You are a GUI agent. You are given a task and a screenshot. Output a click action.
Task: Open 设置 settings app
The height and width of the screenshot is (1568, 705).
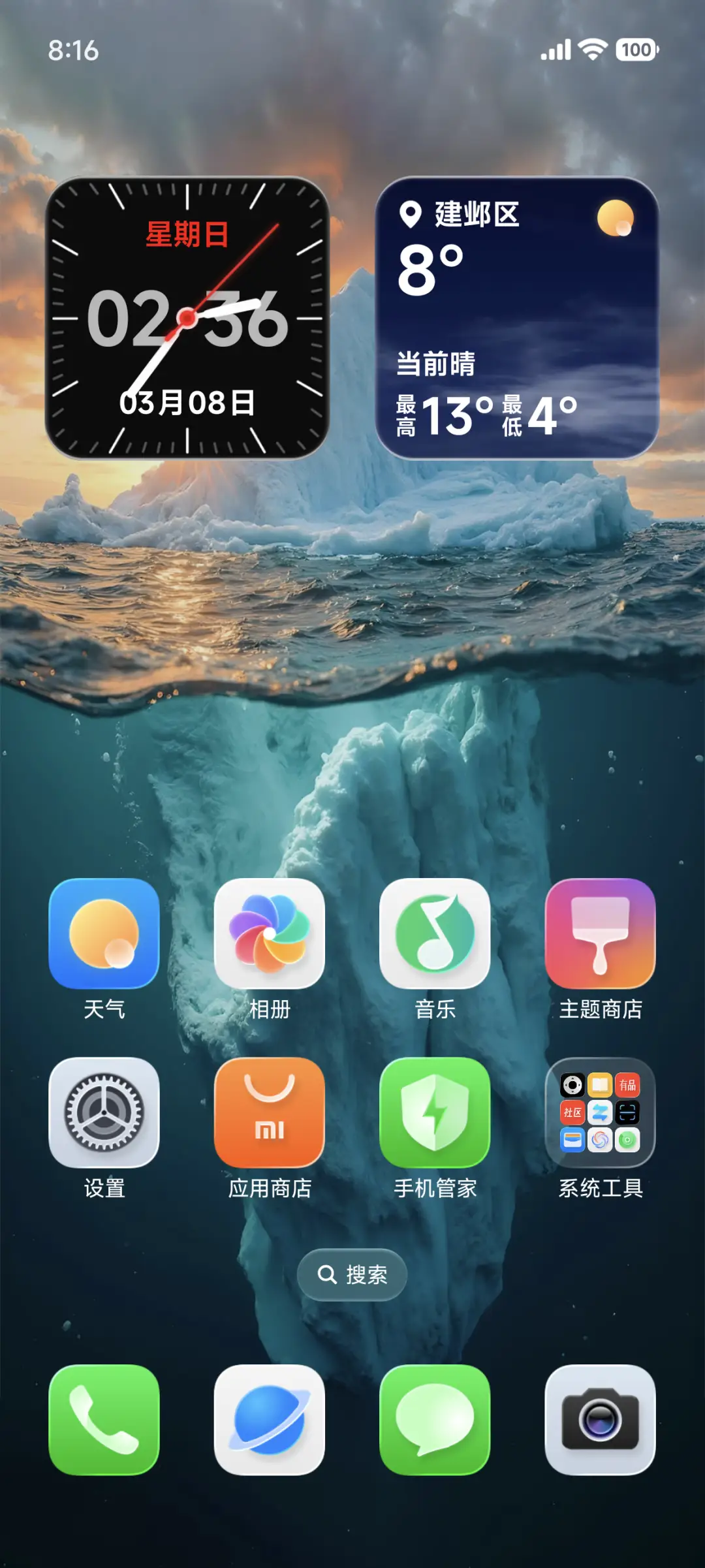point(104,1112)
